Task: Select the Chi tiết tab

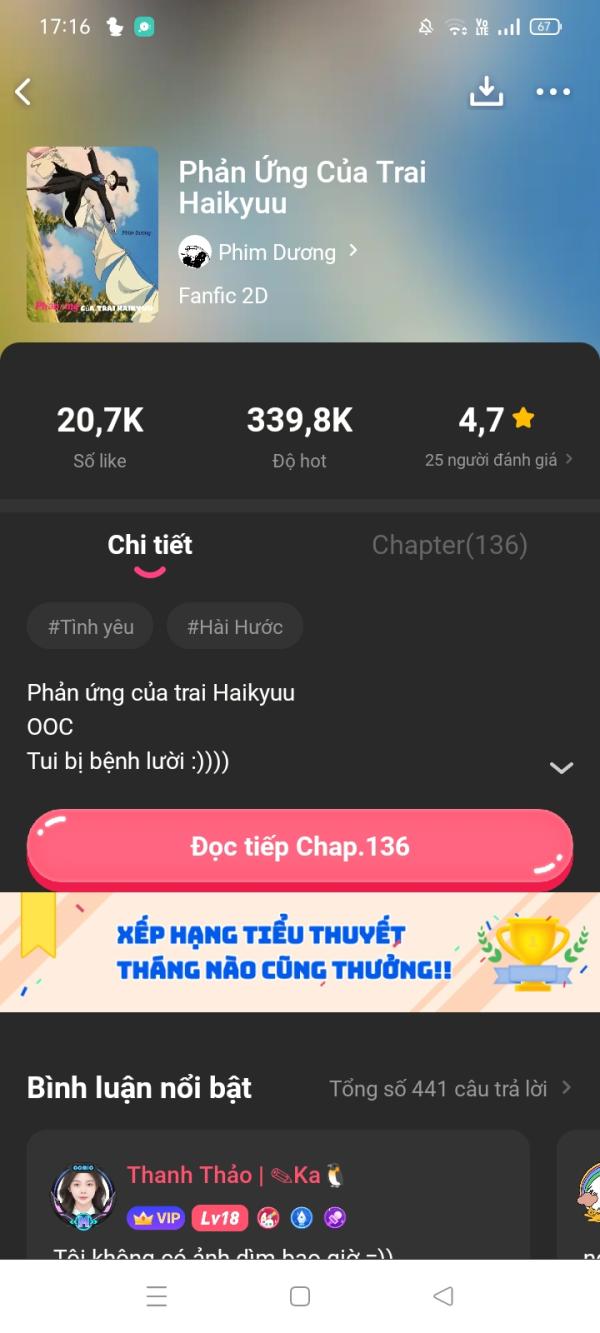Action: tap(150, 545)
